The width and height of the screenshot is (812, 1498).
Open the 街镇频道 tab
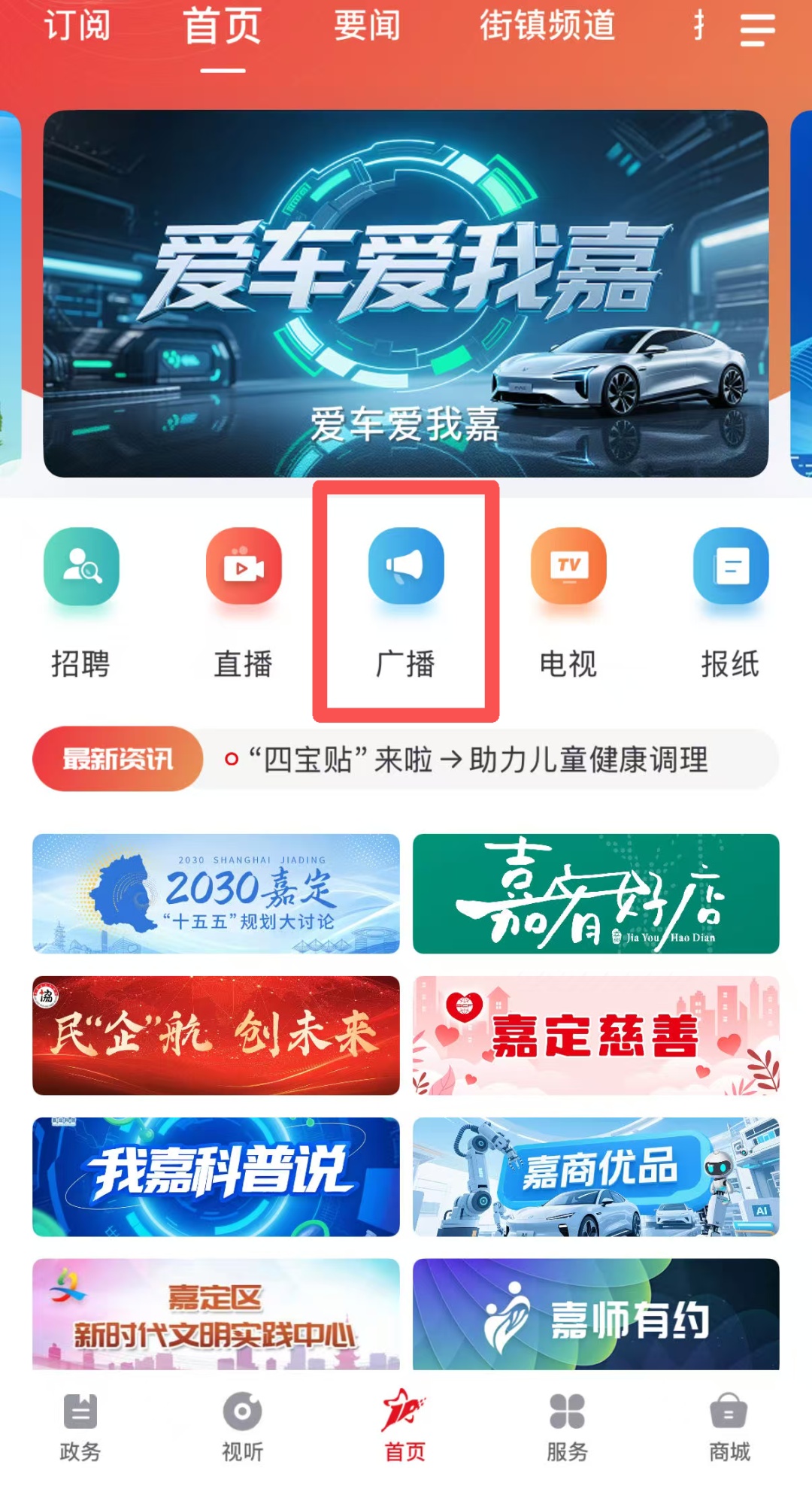coord(547,26)
